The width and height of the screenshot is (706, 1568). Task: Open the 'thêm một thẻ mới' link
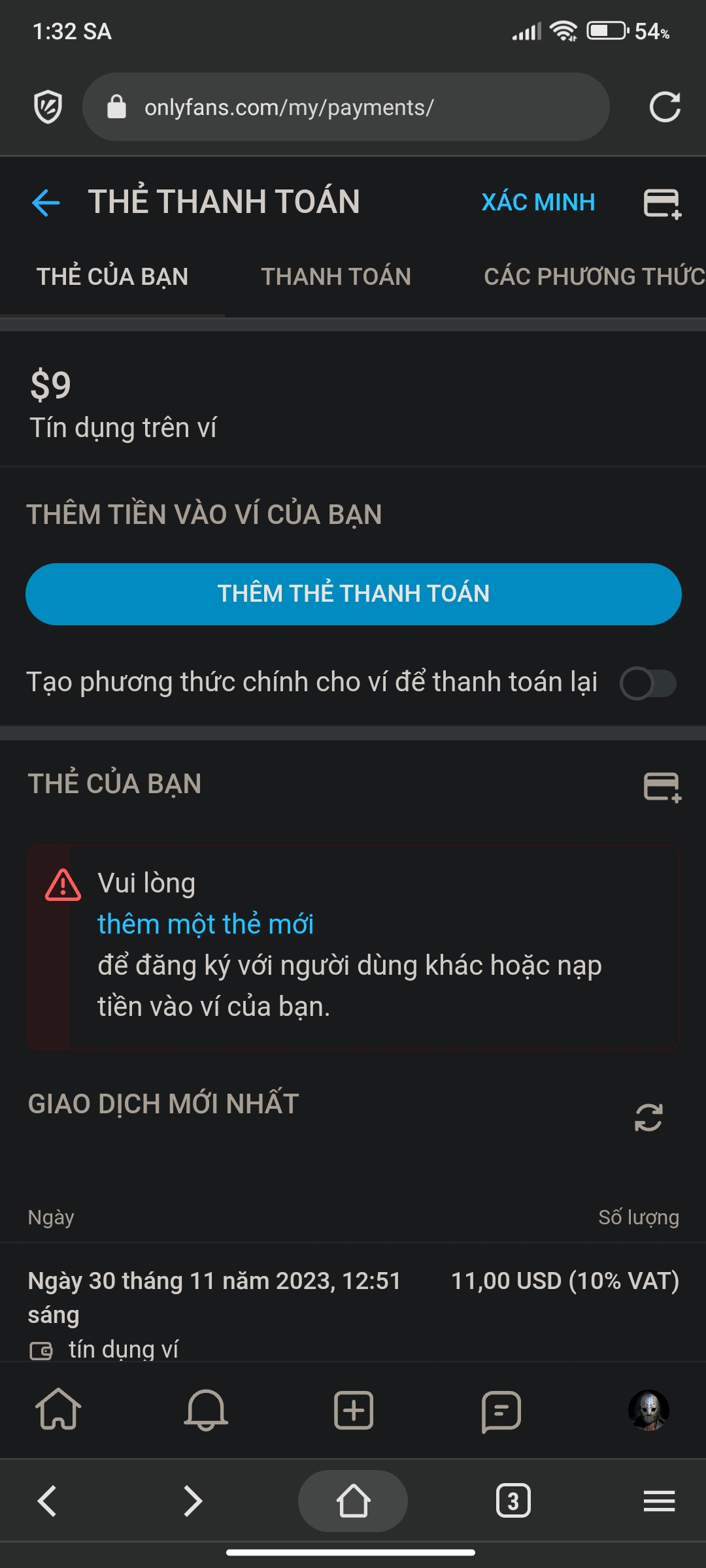point(205,924)
